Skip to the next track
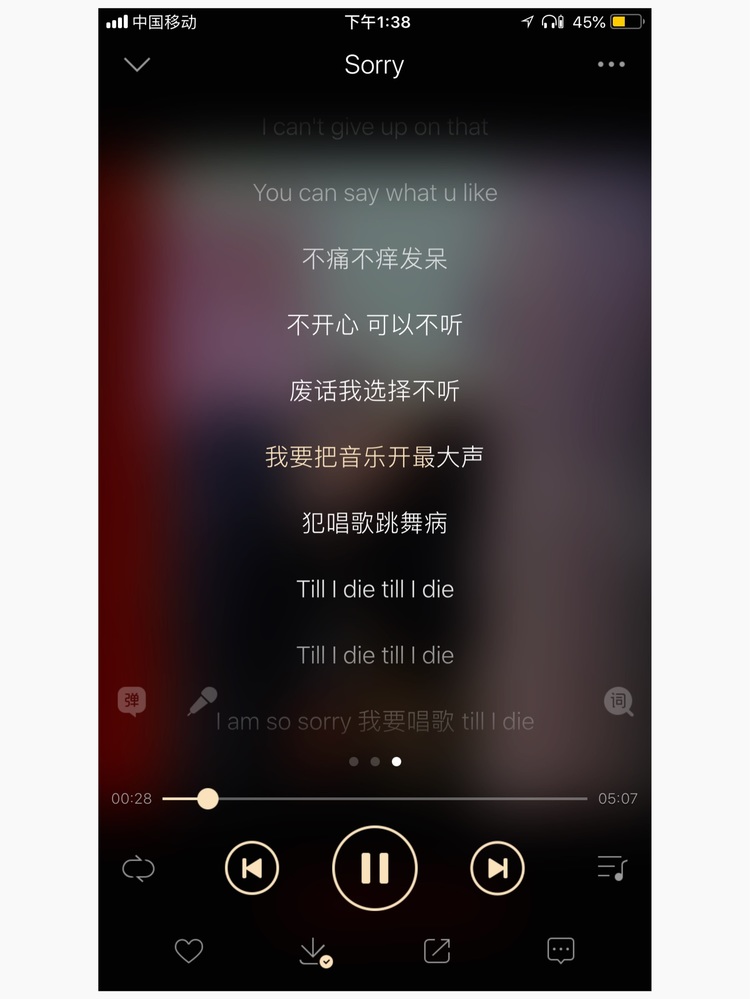750x999 pixels. [497, 868]
